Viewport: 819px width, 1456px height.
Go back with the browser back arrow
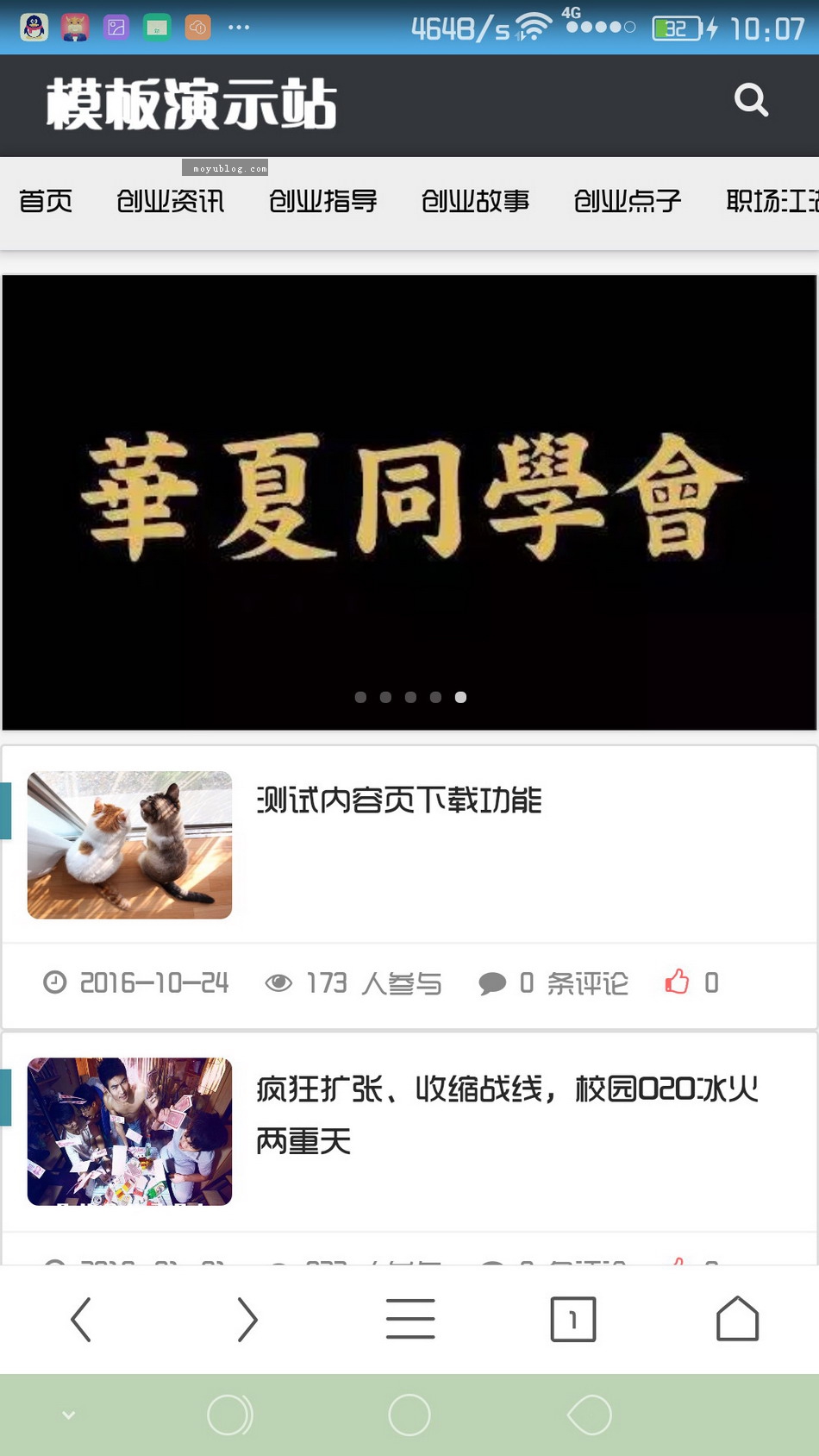pos(81,1319)
